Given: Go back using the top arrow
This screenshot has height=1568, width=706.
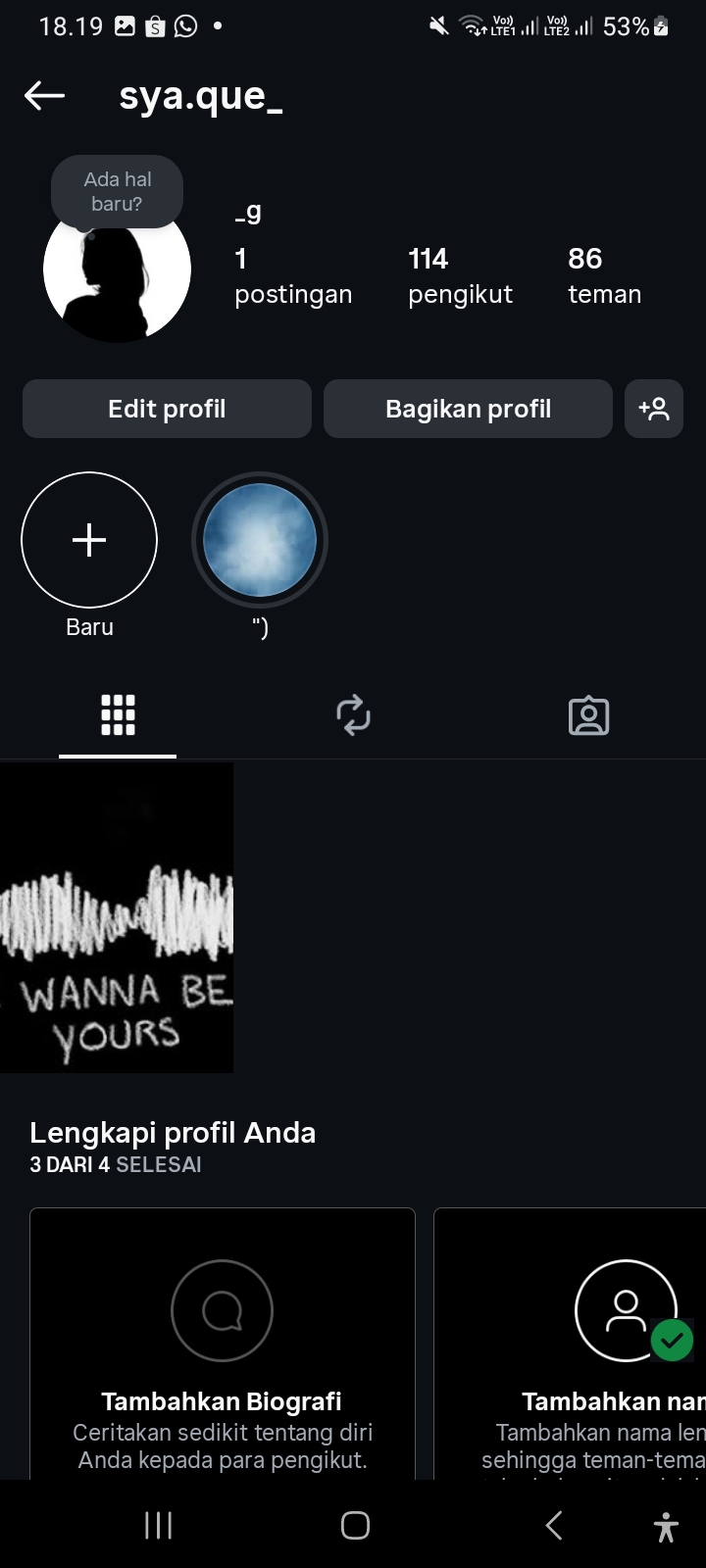Looking at the screenshot, I should coord(44,95).
